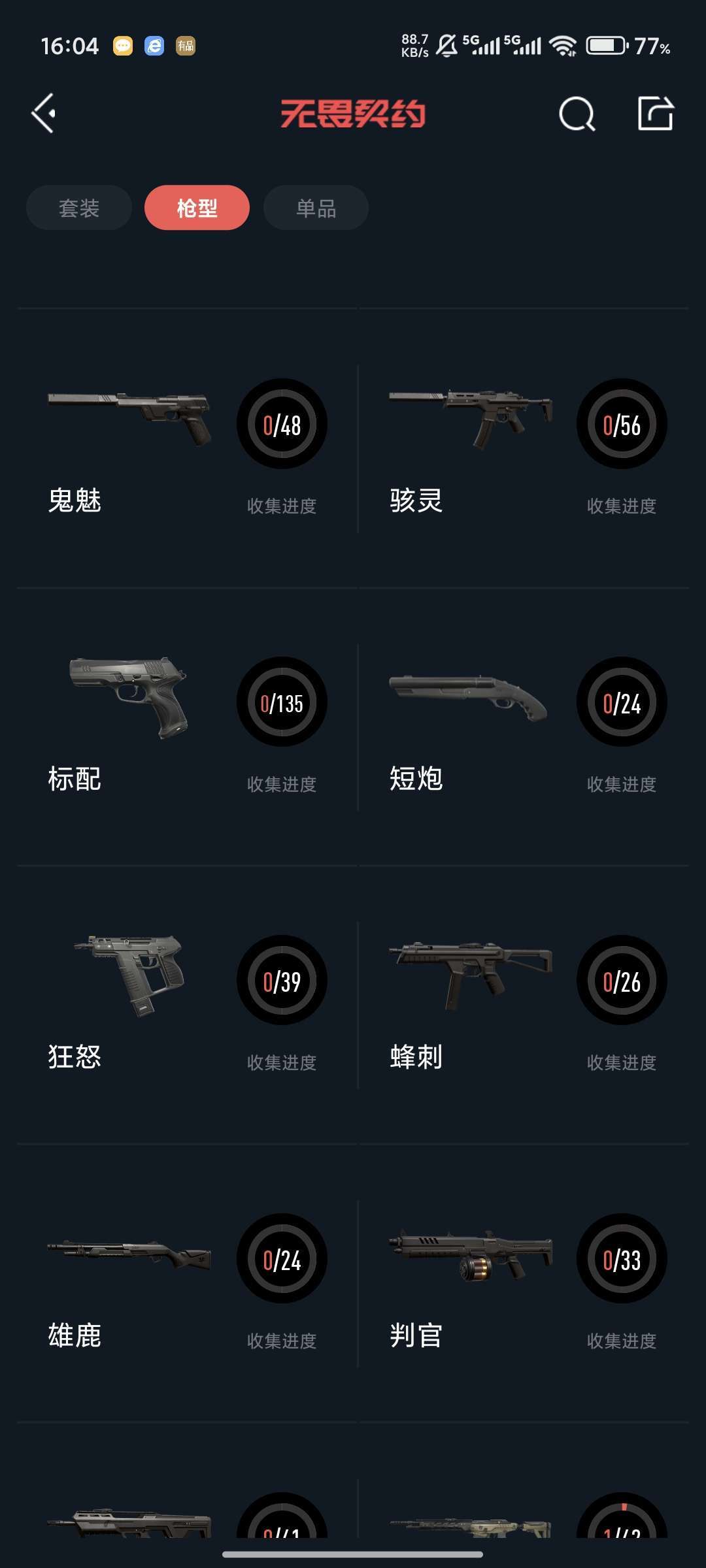Switch to the 套装 tab
Viewport: 706px width, 1568px height.
tap(79, 208)
